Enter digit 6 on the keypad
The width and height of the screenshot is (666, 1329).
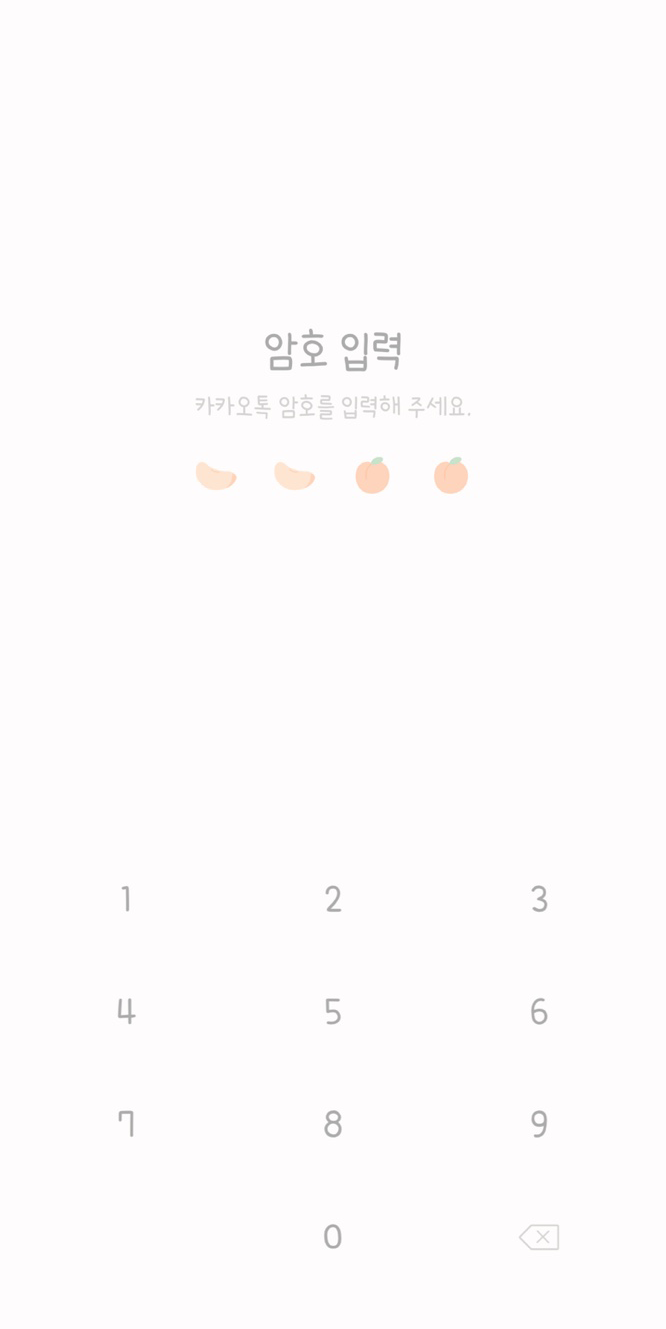[x=539, y=1012]
